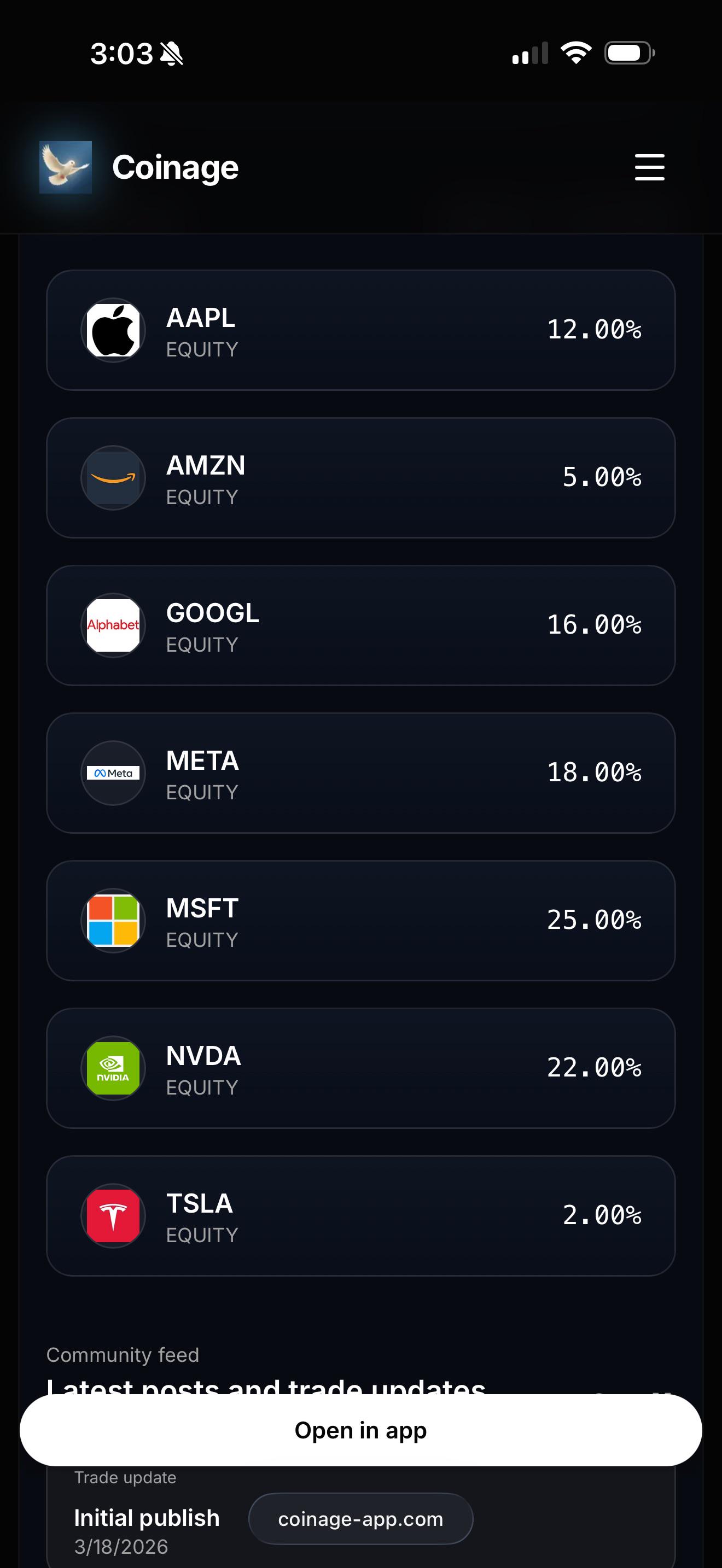This screenshot has width=722, height=1568.
Task: Tap the Open in app button
Action: click(360, 1430)
